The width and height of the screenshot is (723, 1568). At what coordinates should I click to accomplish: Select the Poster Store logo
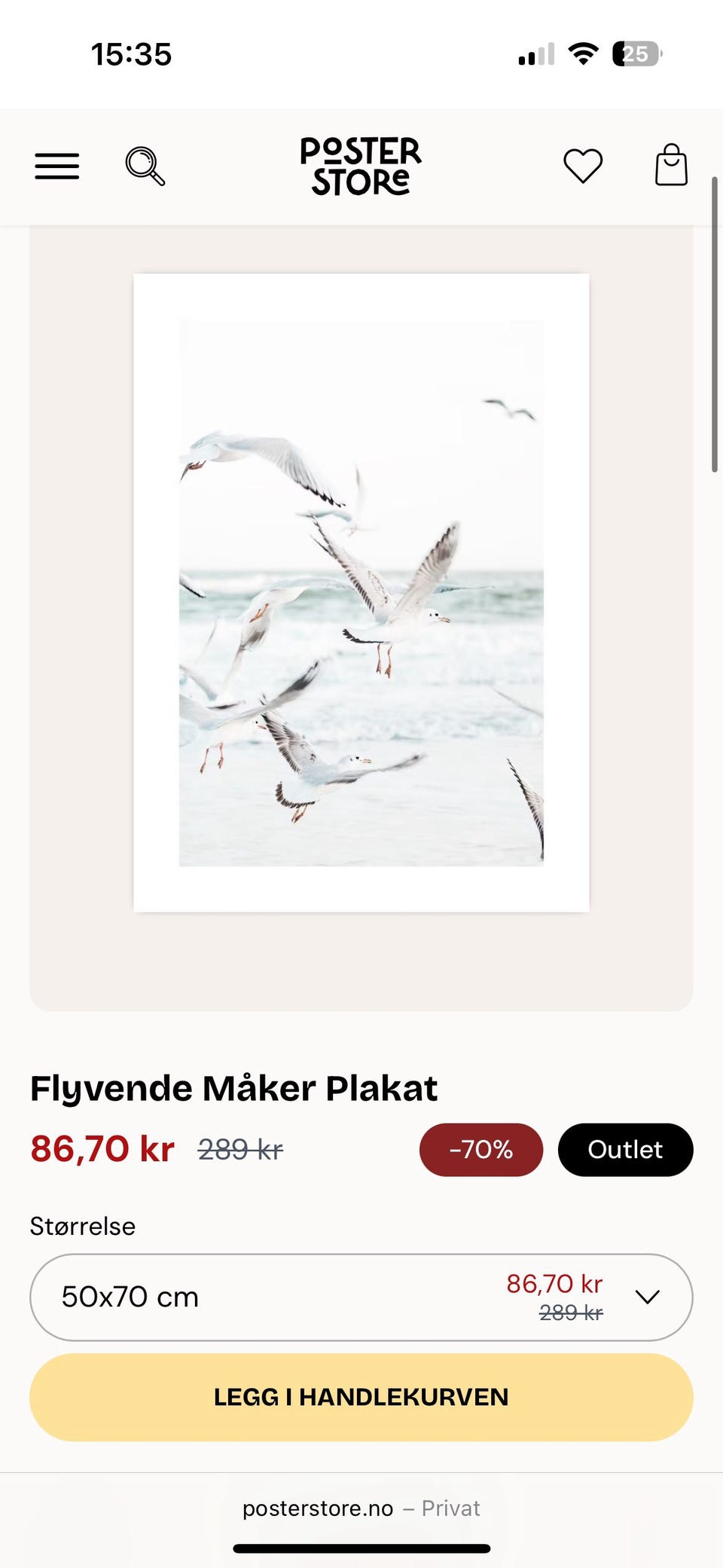361,164
